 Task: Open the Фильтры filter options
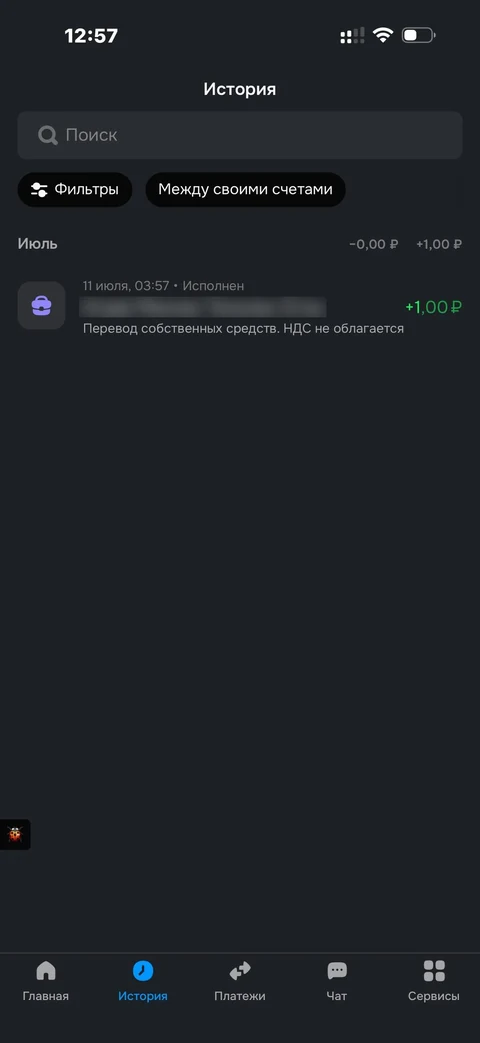click(74, 190)
